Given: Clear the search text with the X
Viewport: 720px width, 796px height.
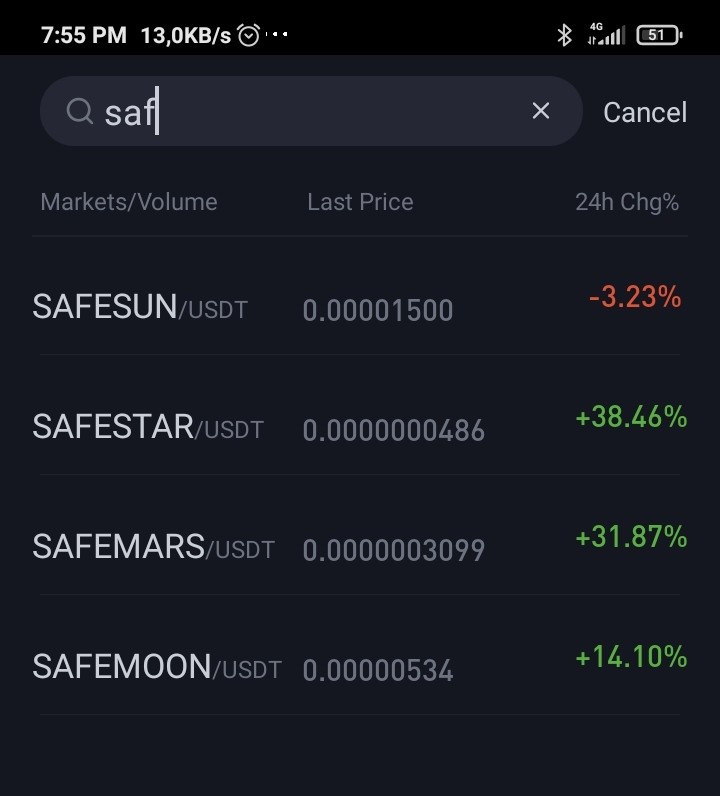Looking at the screenshot, I should pos(541,111).
